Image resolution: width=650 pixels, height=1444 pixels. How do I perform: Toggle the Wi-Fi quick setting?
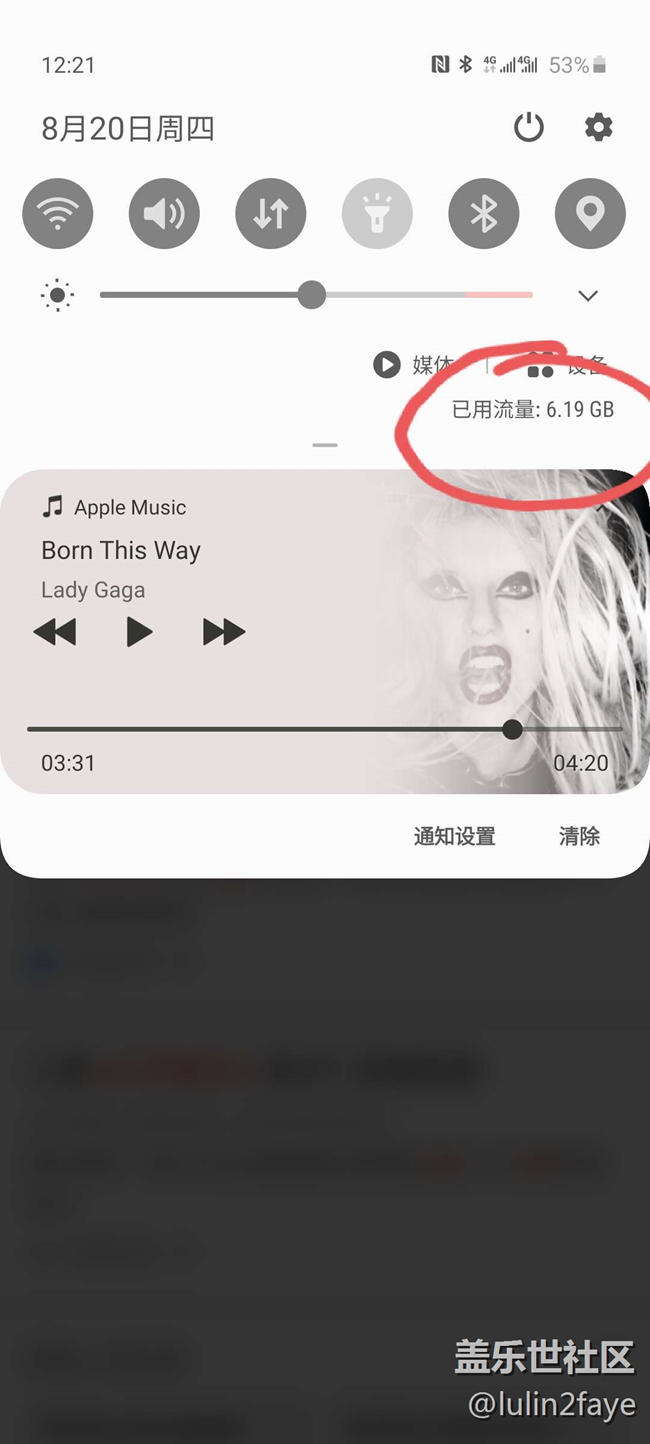[58, 214]
